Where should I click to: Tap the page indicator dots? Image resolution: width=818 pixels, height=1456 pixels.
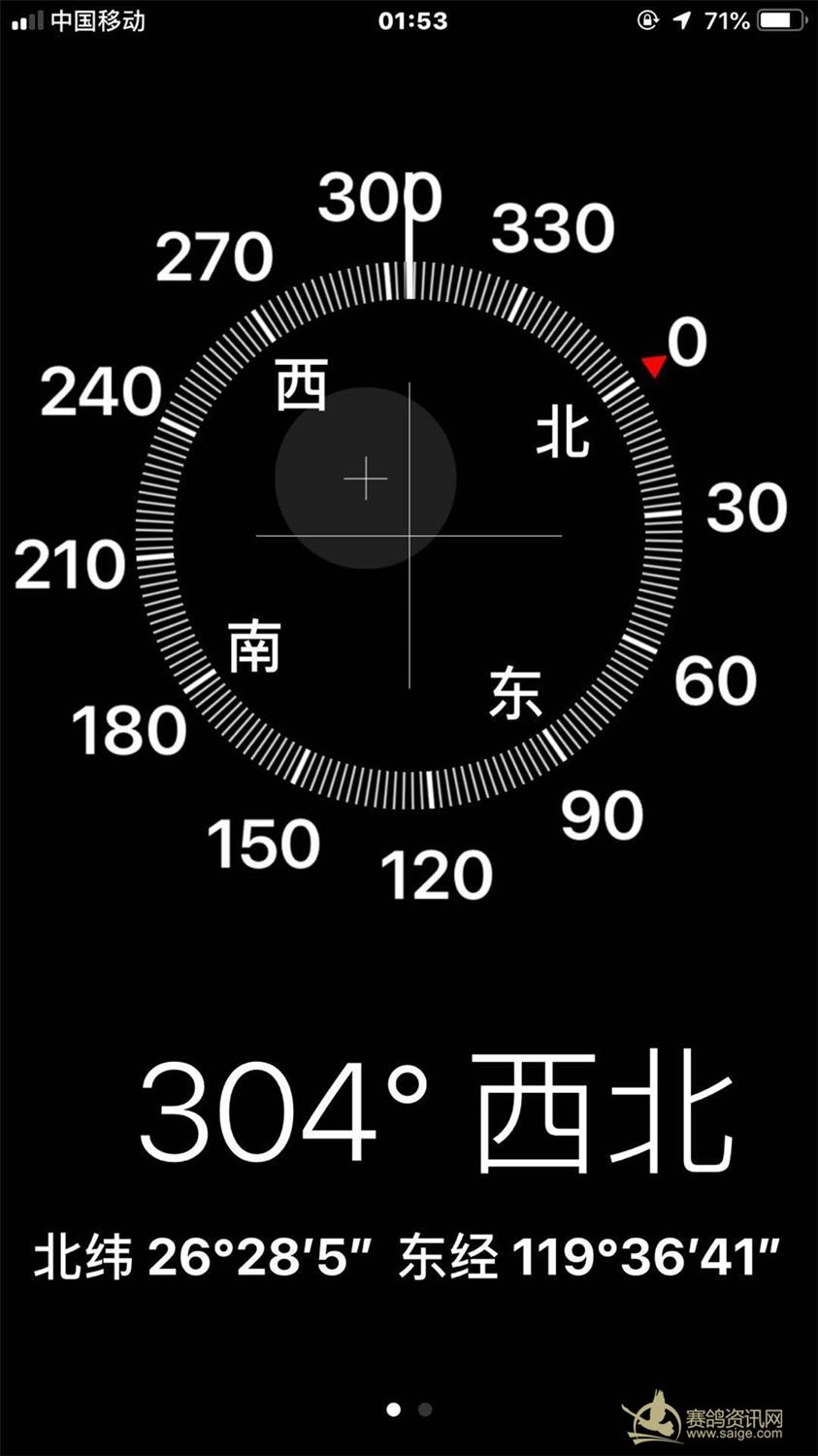[409, 1409]
